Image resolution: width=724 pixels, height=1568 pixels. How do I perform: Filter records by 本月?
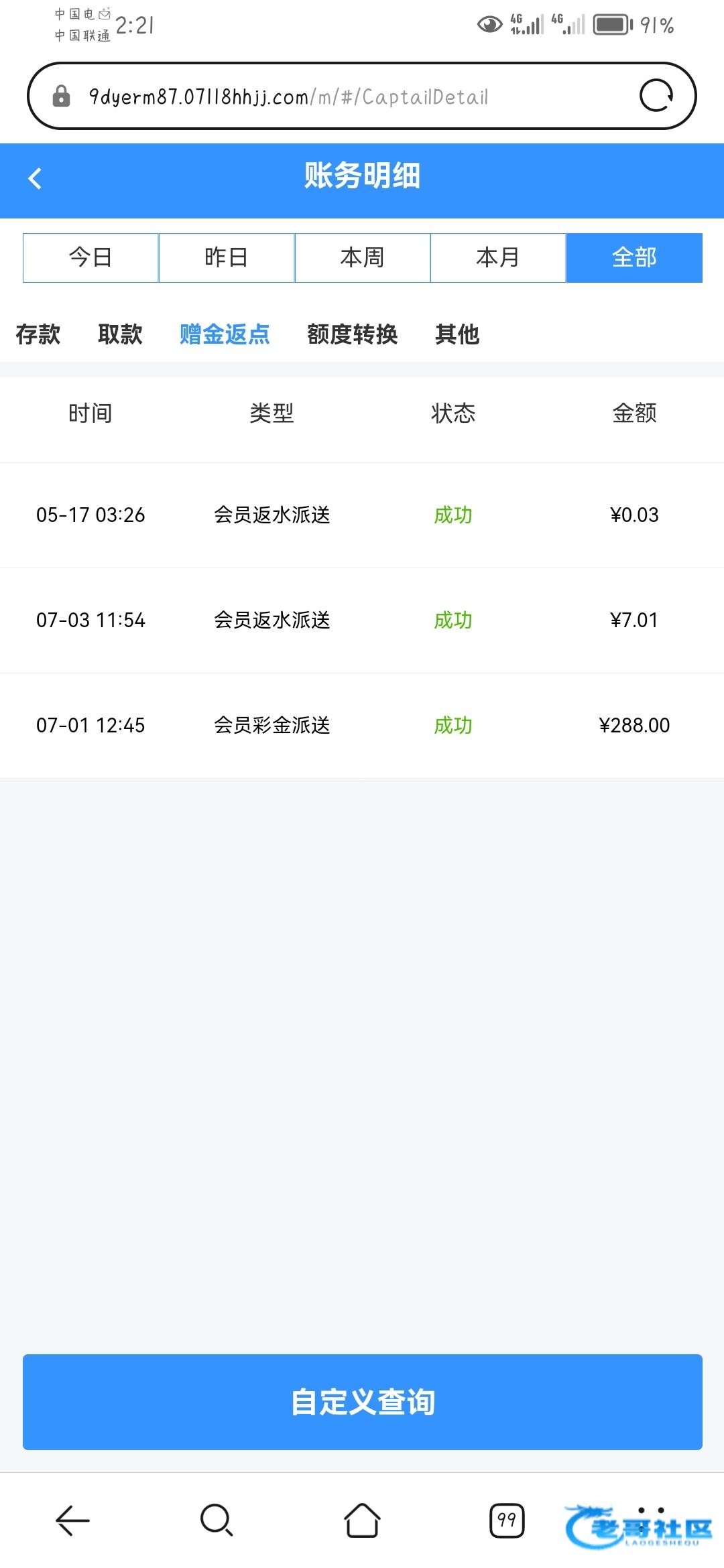point(498,258)
